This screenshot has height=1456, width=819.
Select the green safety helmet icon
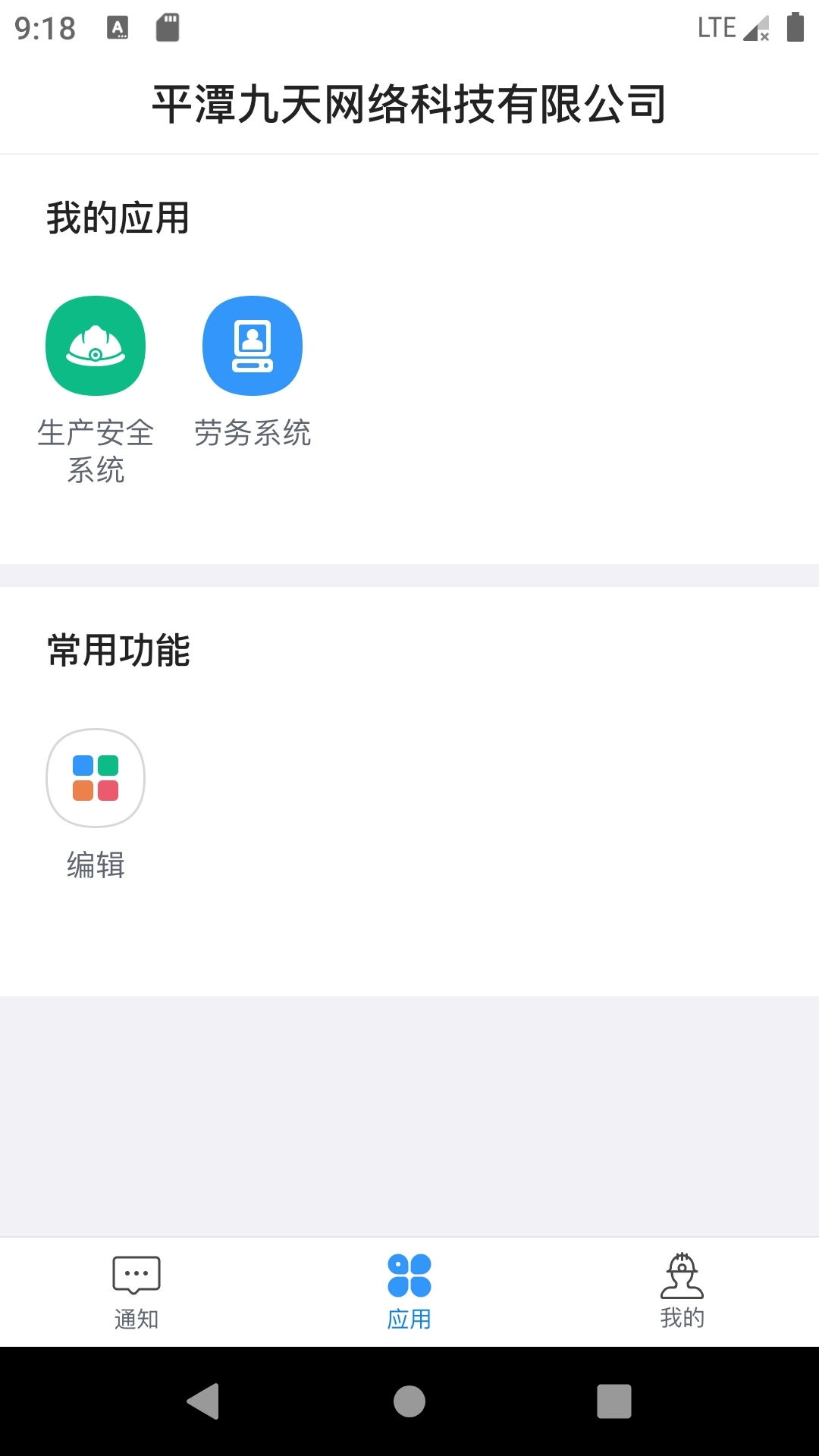(94, 345)
